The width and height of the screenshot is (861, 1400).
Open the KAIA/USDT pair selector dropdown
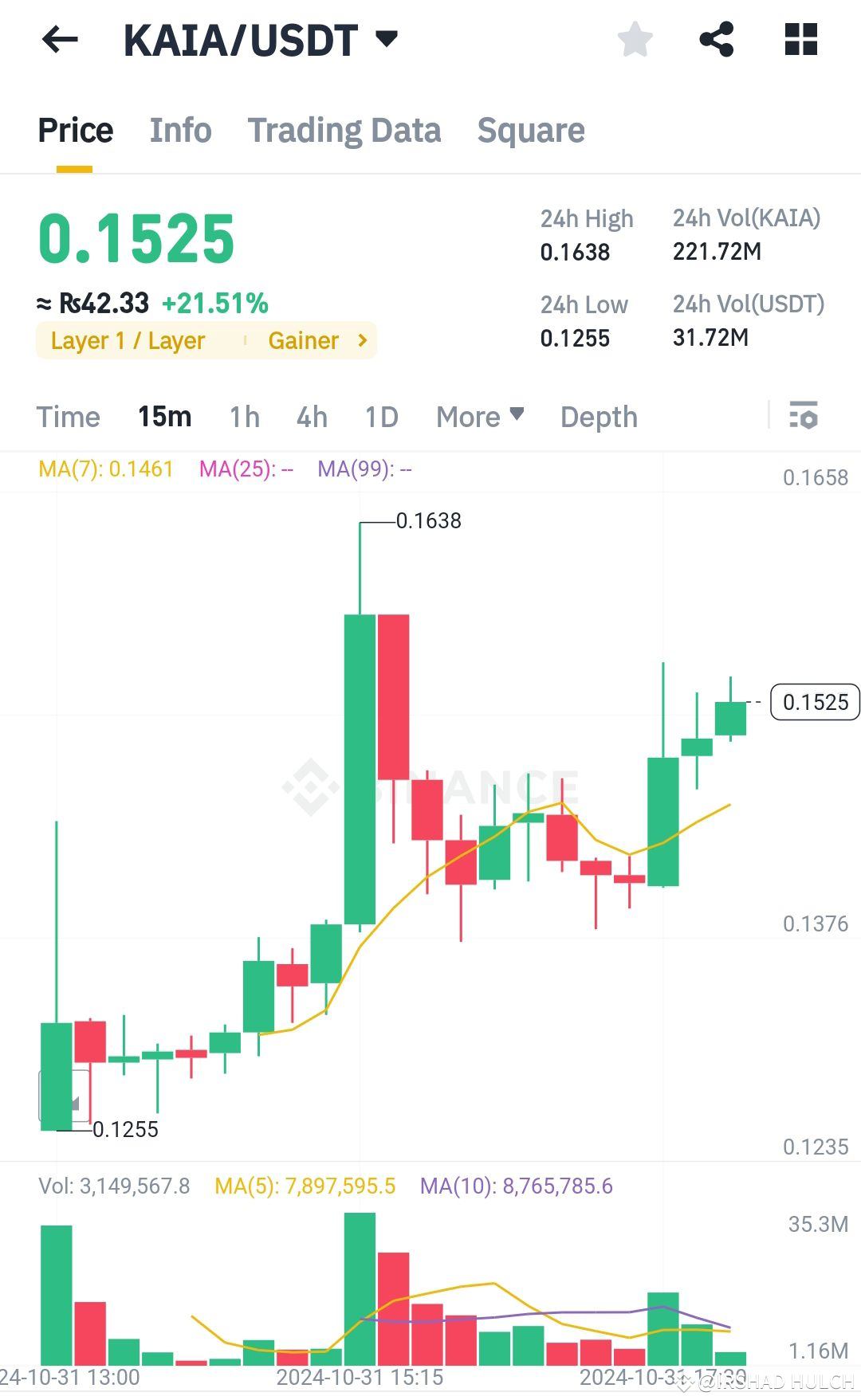[387, 38]
